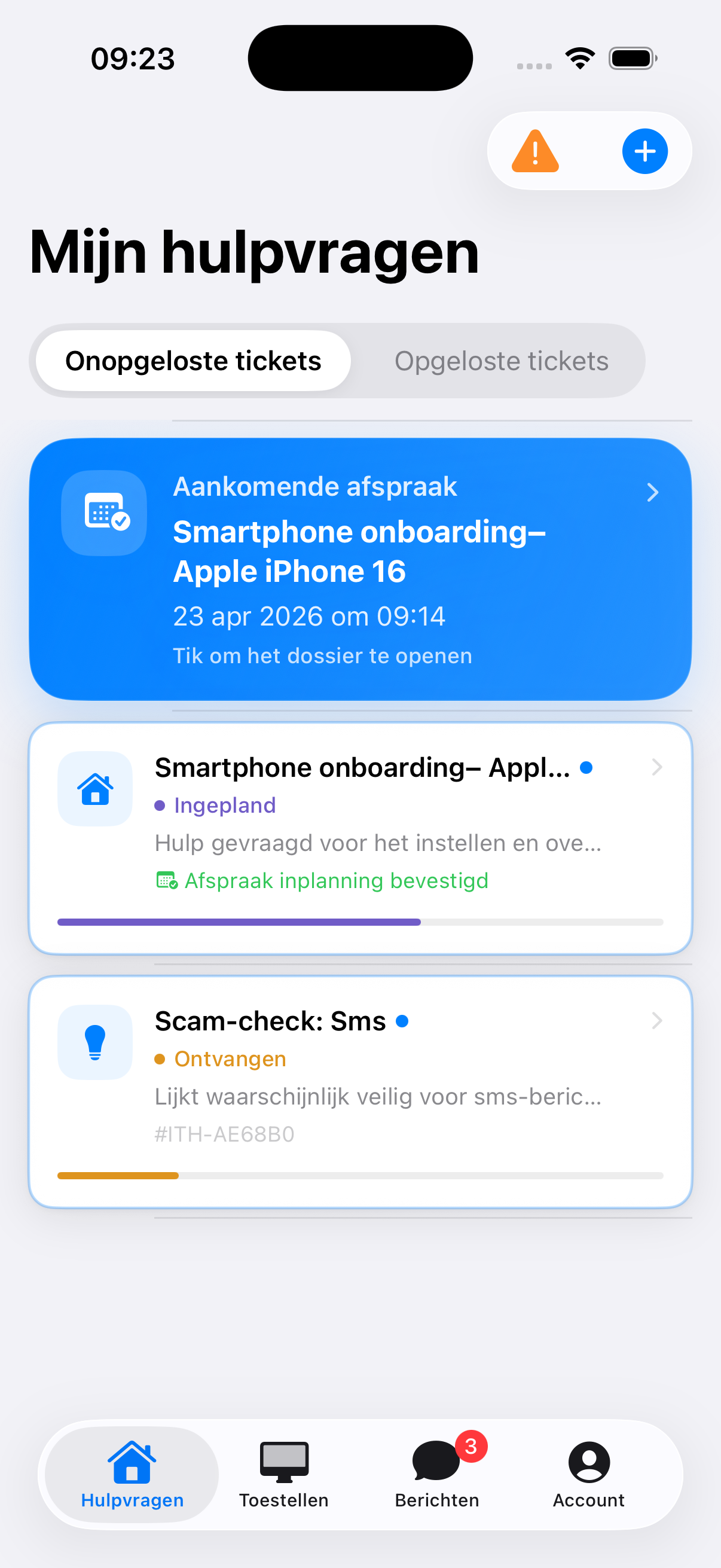The height and width of the screenshot is (1568, 721).
Task: Tap the blue unread dot on Smartphone onboarding
Action: (588, 768)
